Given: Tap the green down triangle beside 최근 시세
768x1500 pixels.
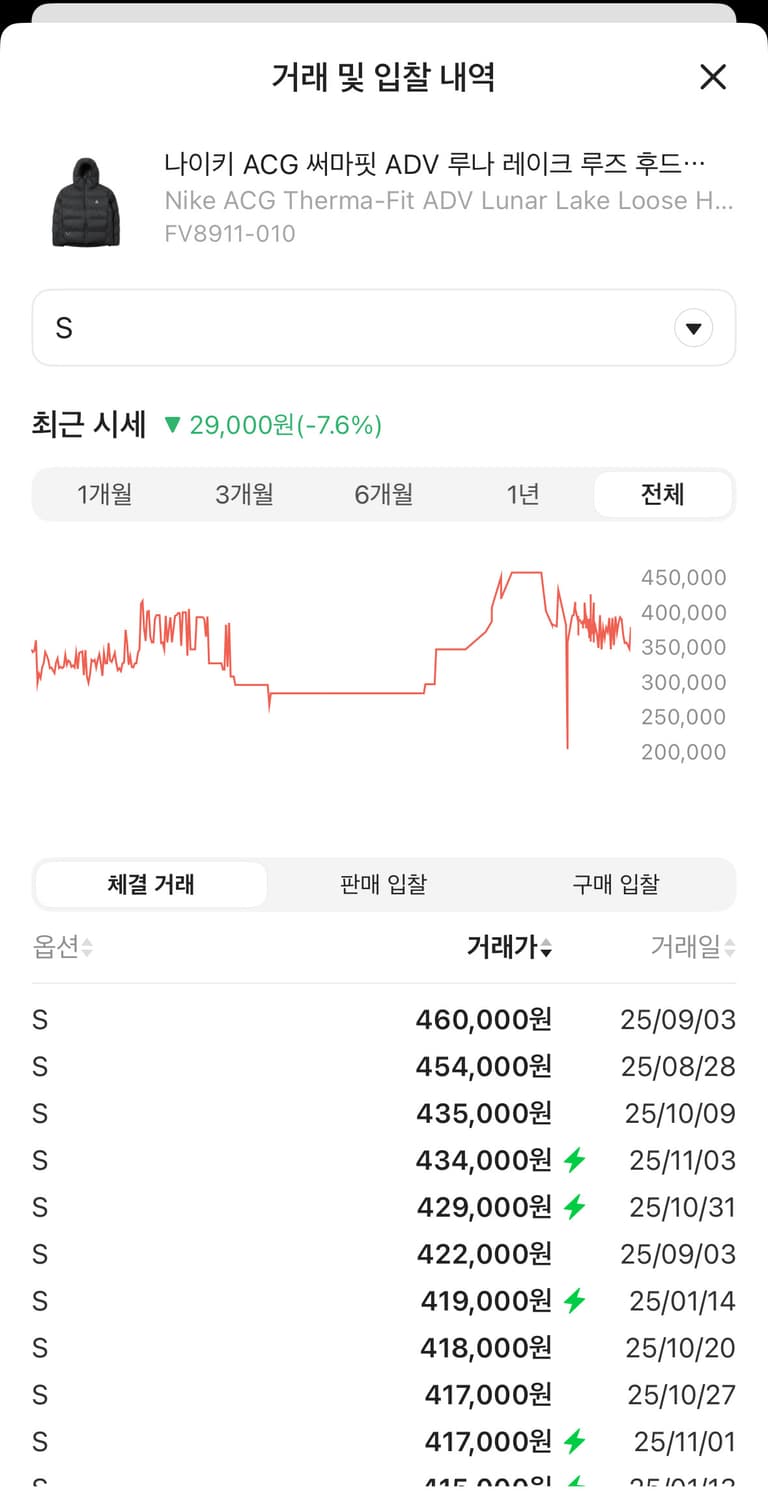Looking at the screenshot, I should (172, 424).
